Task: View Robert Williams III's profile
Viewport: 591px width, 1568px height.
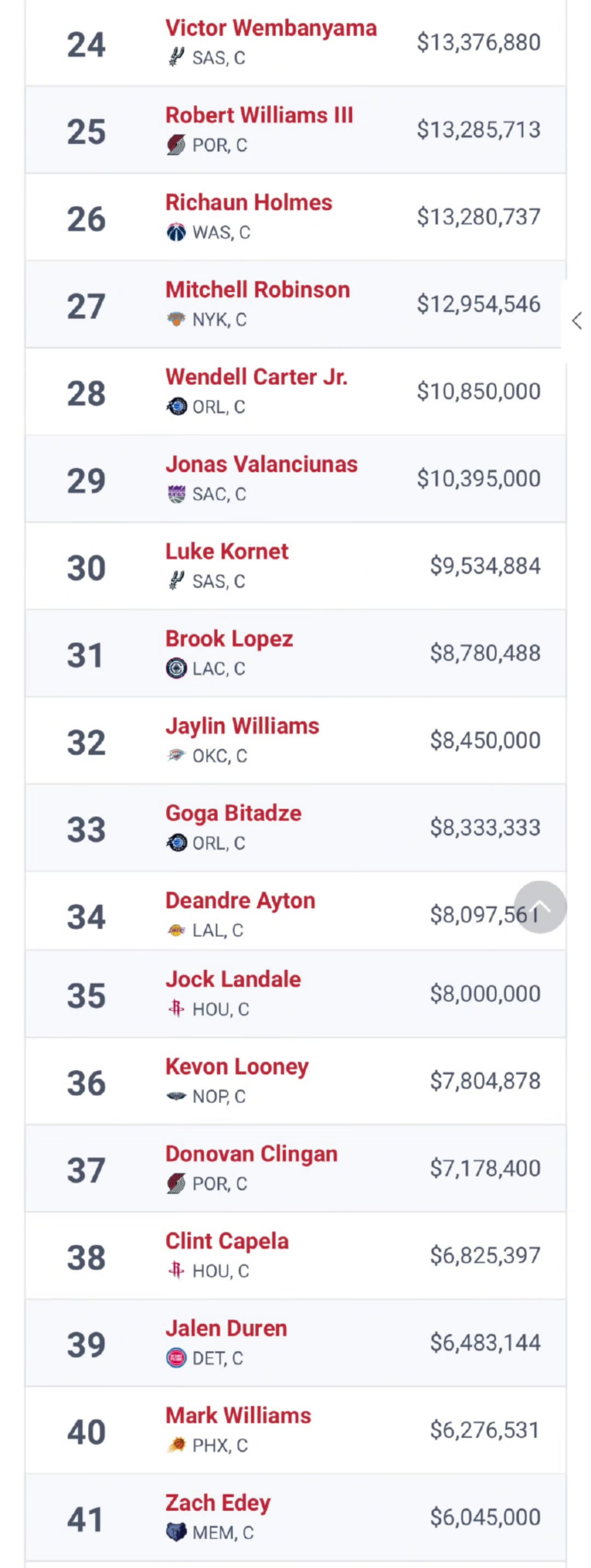Action: click(x=259, y=116)
